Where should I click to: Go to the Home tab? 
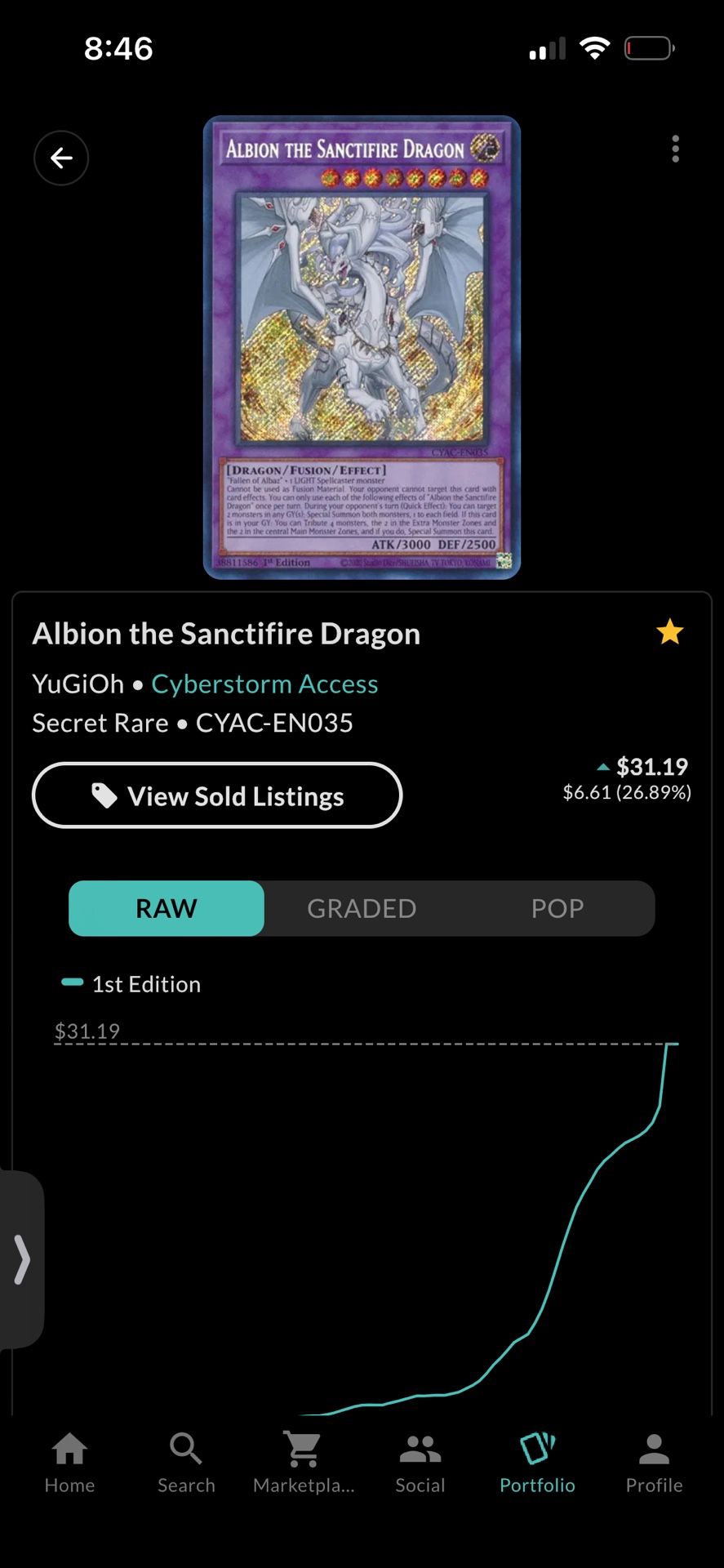tap(69, 1463)
